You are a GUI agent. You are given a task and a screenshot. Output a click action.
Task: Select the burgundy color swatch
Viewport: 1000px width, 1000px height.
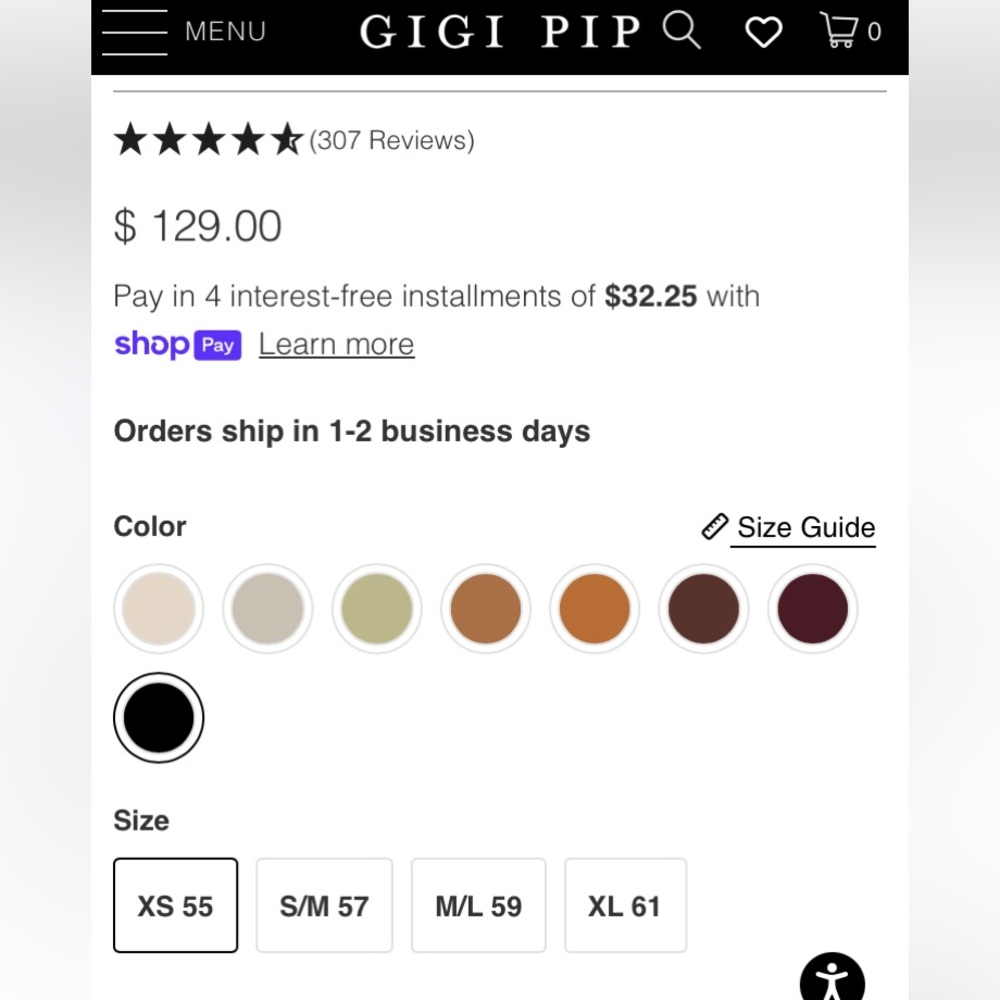(812, 608)
